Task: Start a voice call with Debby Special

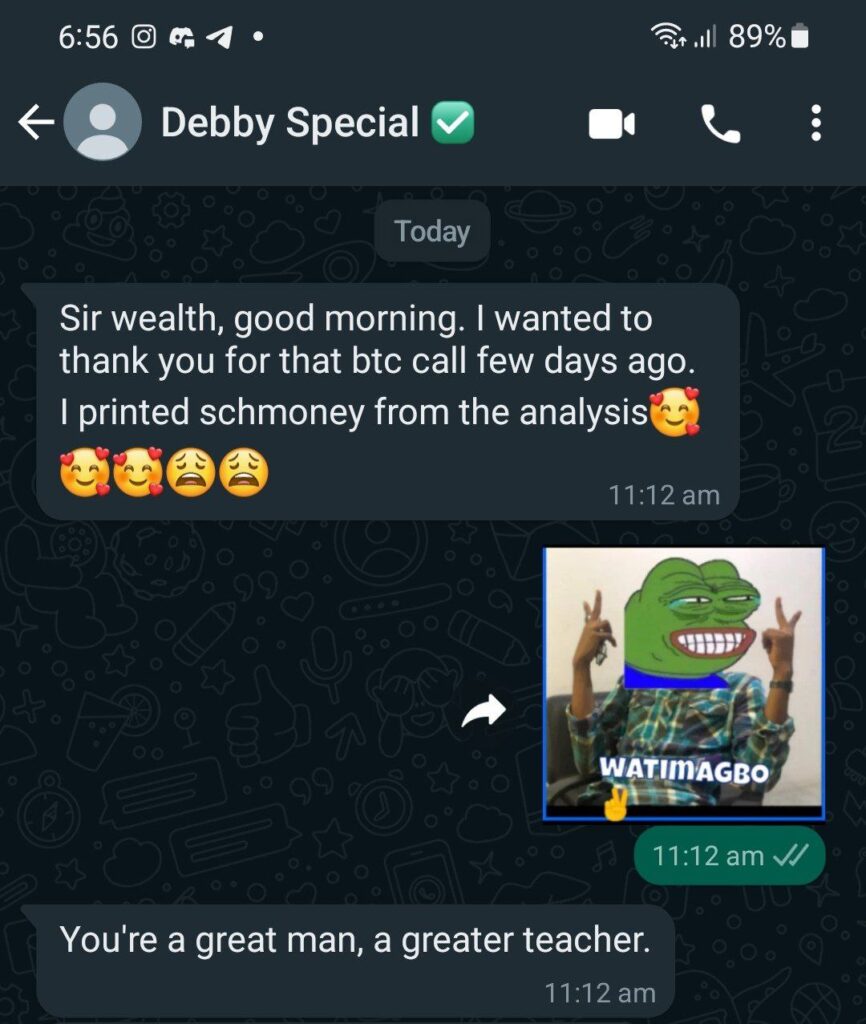Action: click(720, 125)
